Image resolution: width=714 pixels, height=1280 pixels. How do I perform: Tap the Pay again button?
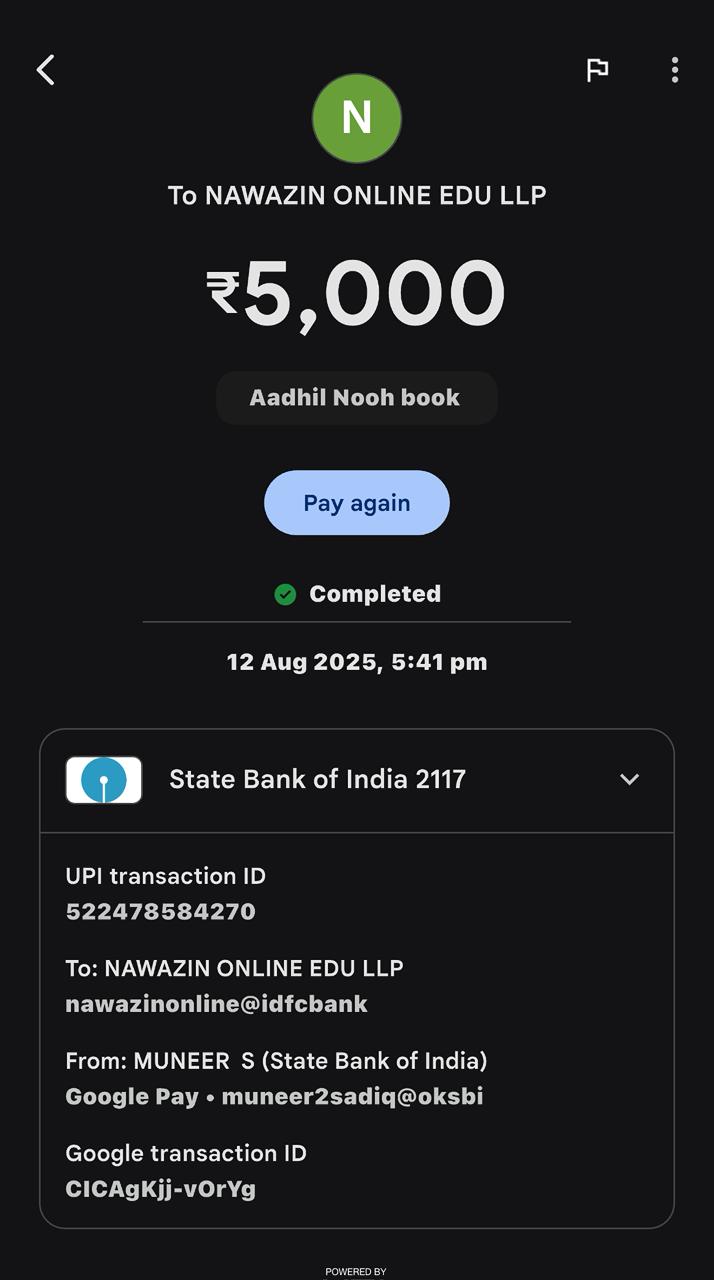pos(357,502)
